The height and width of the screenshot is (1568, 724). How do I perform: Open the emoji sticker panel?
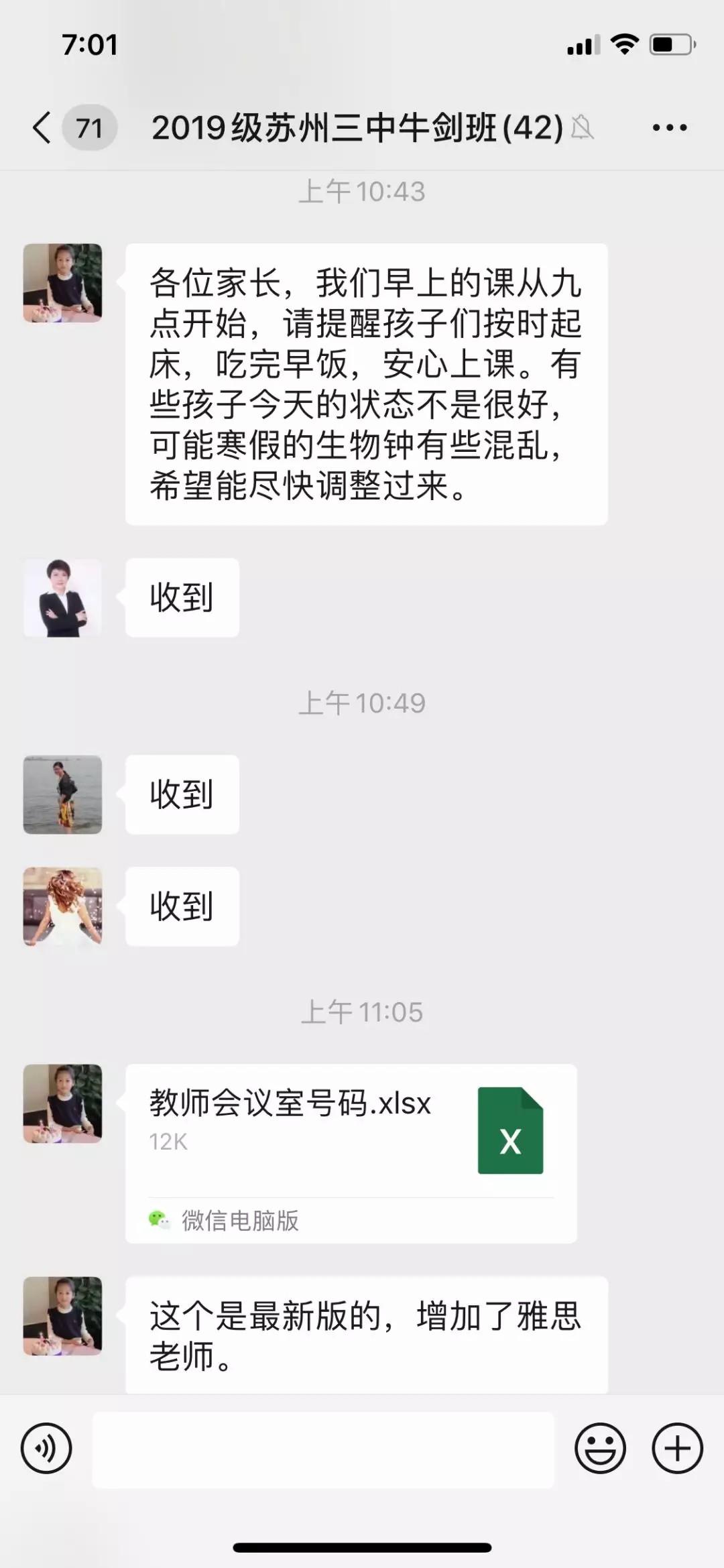(x=600, y=1448)
